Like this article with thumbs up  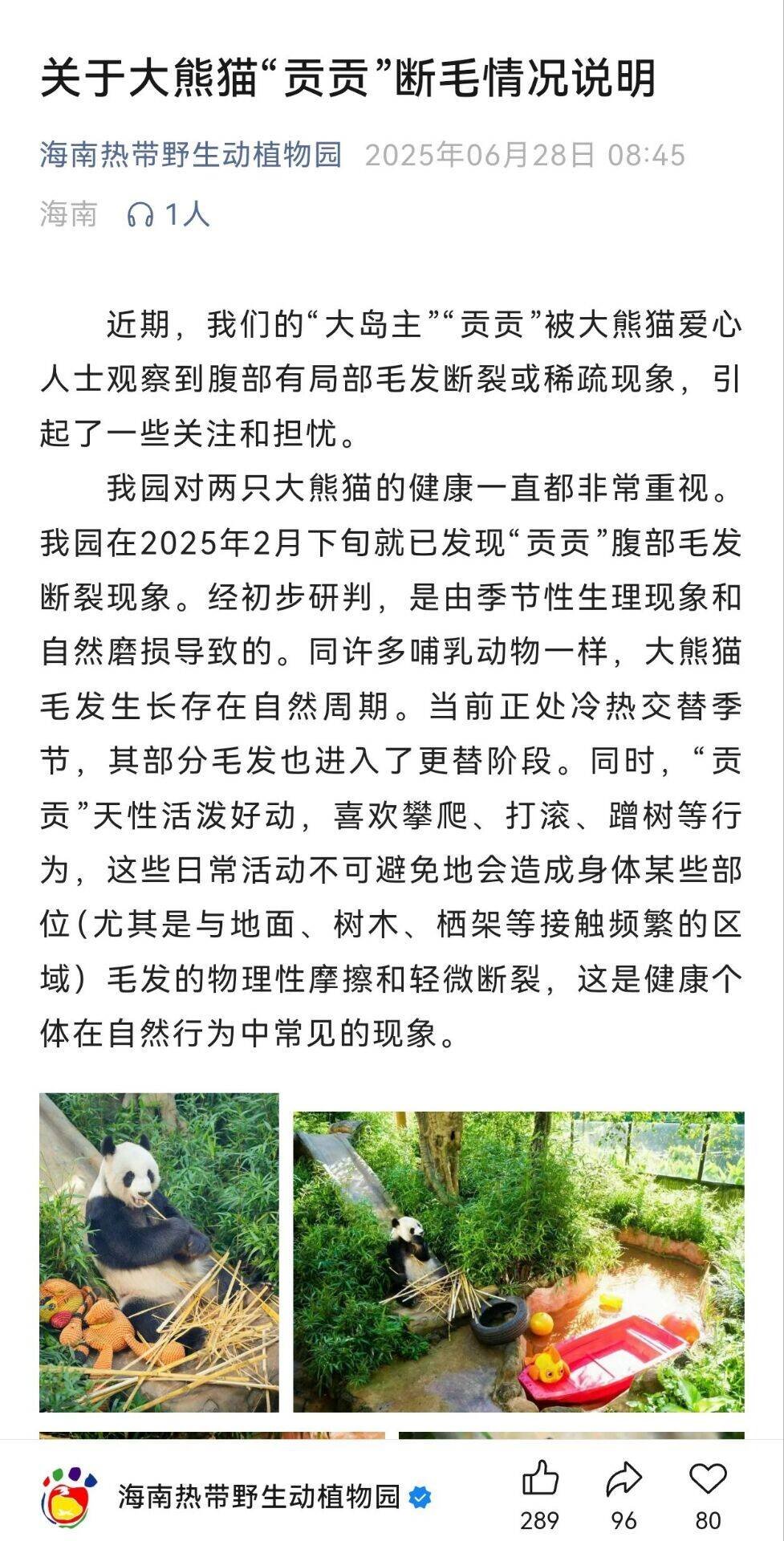[x=540, y=1478]
